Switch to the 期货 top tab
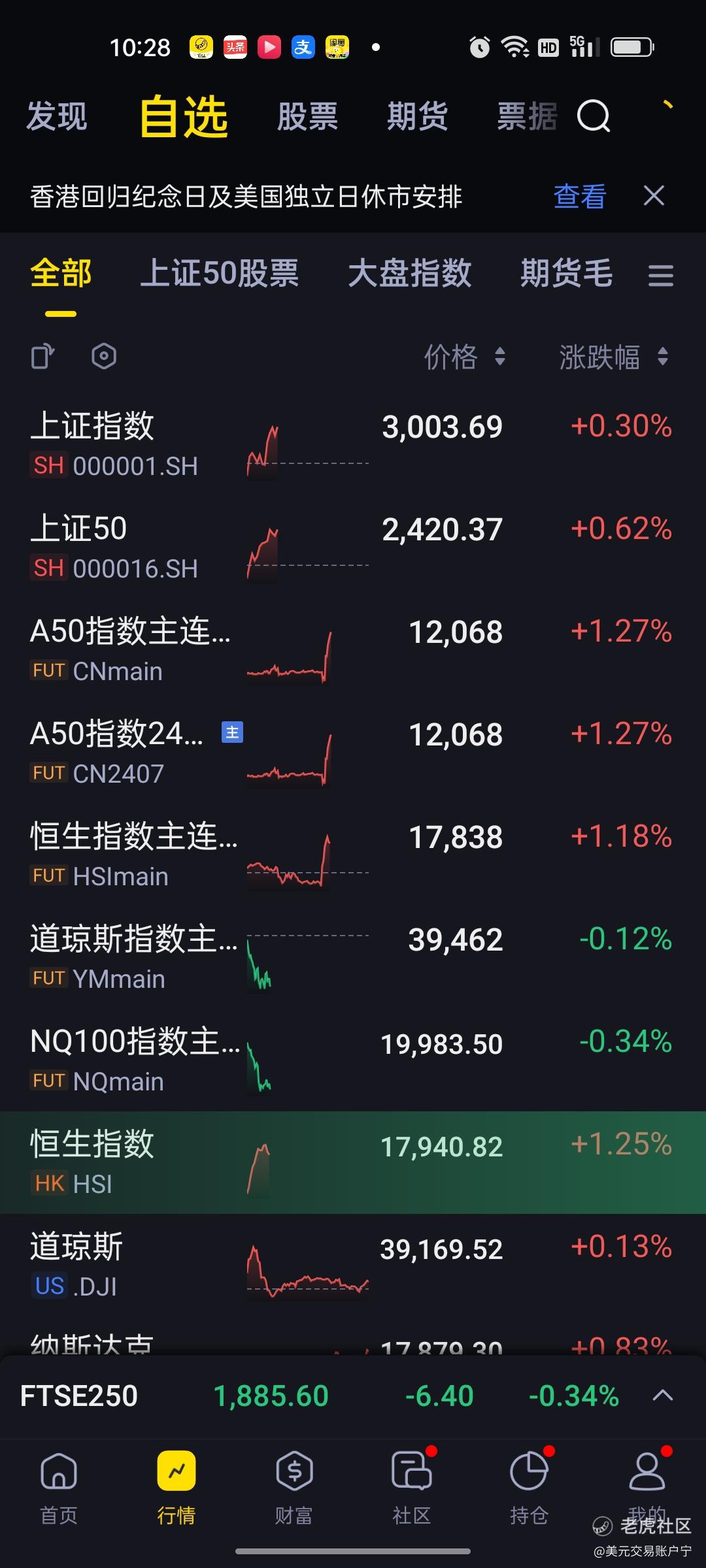Viewport: 706px width, 1568px height. (417, 117)
